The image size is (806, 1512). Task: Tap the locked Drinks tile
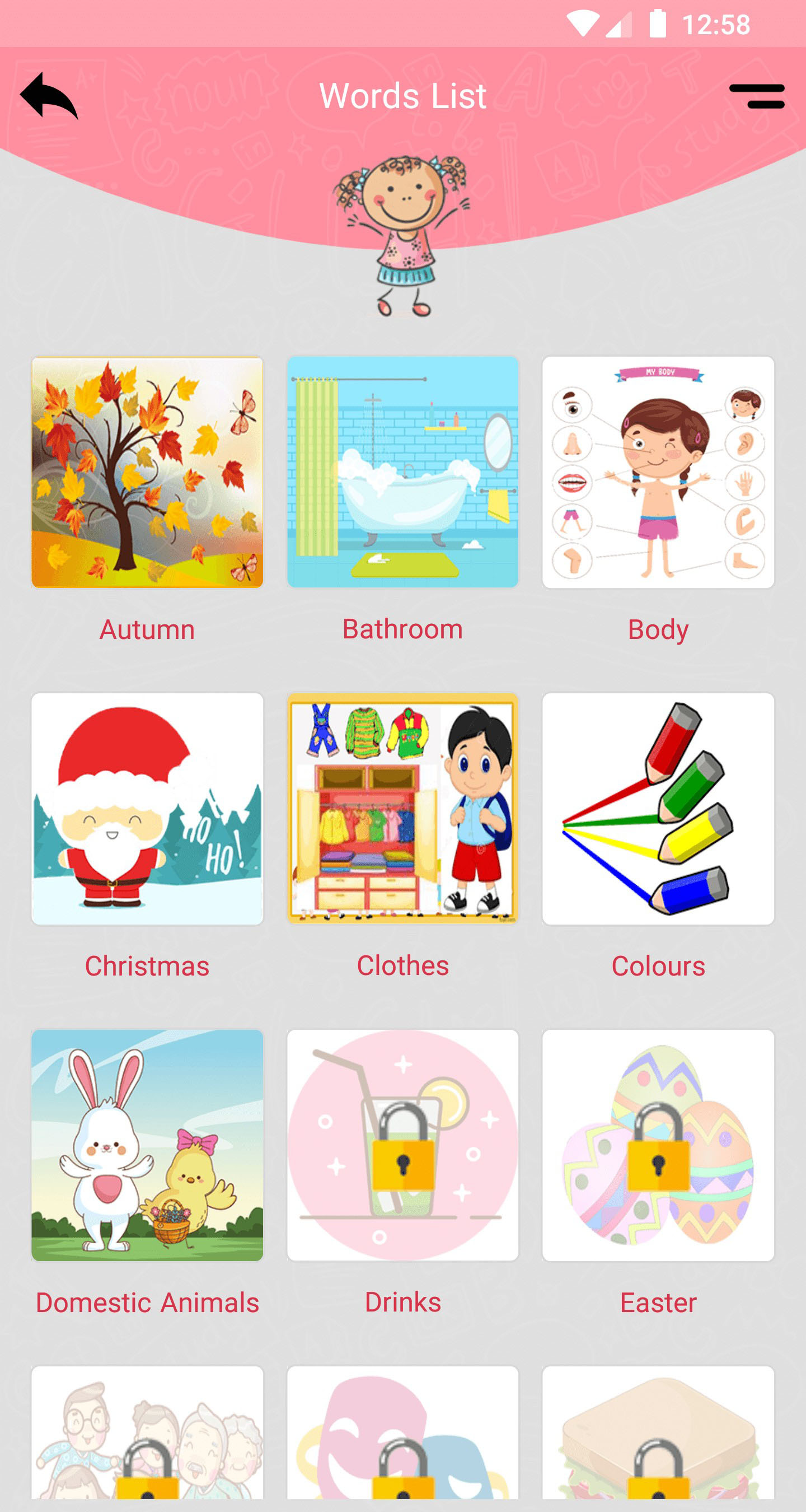(x=402, y=1145)
